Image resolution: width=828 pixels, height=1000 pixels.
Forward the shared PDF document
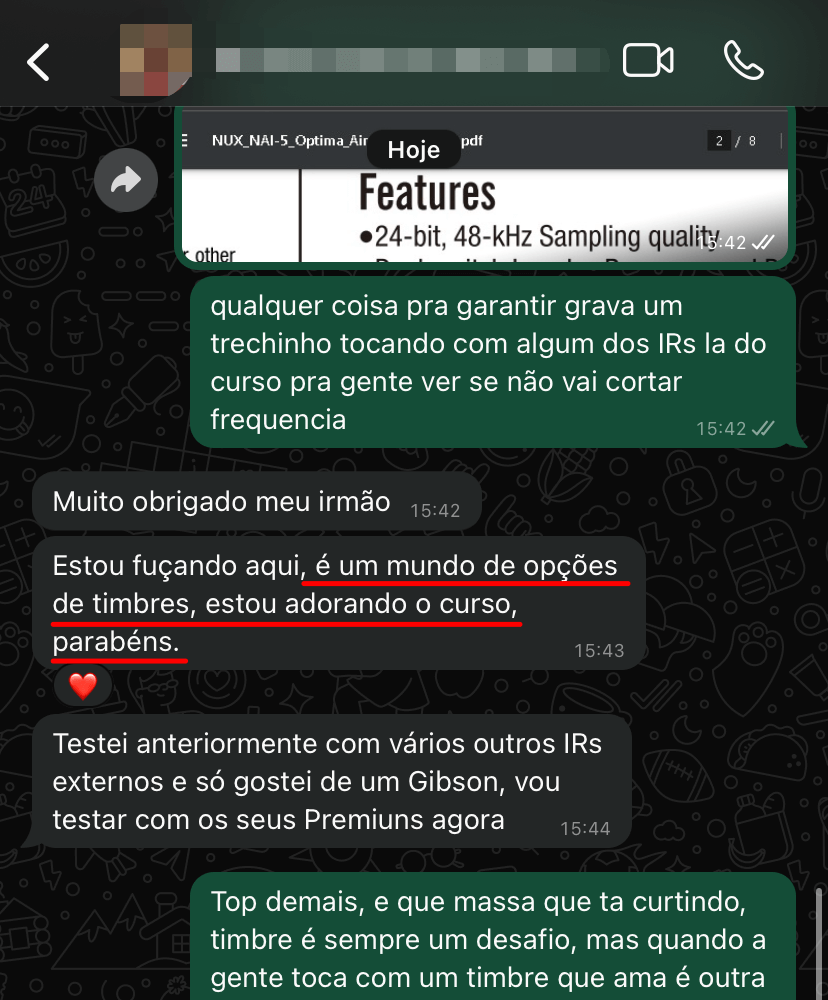tap(126, 180)
